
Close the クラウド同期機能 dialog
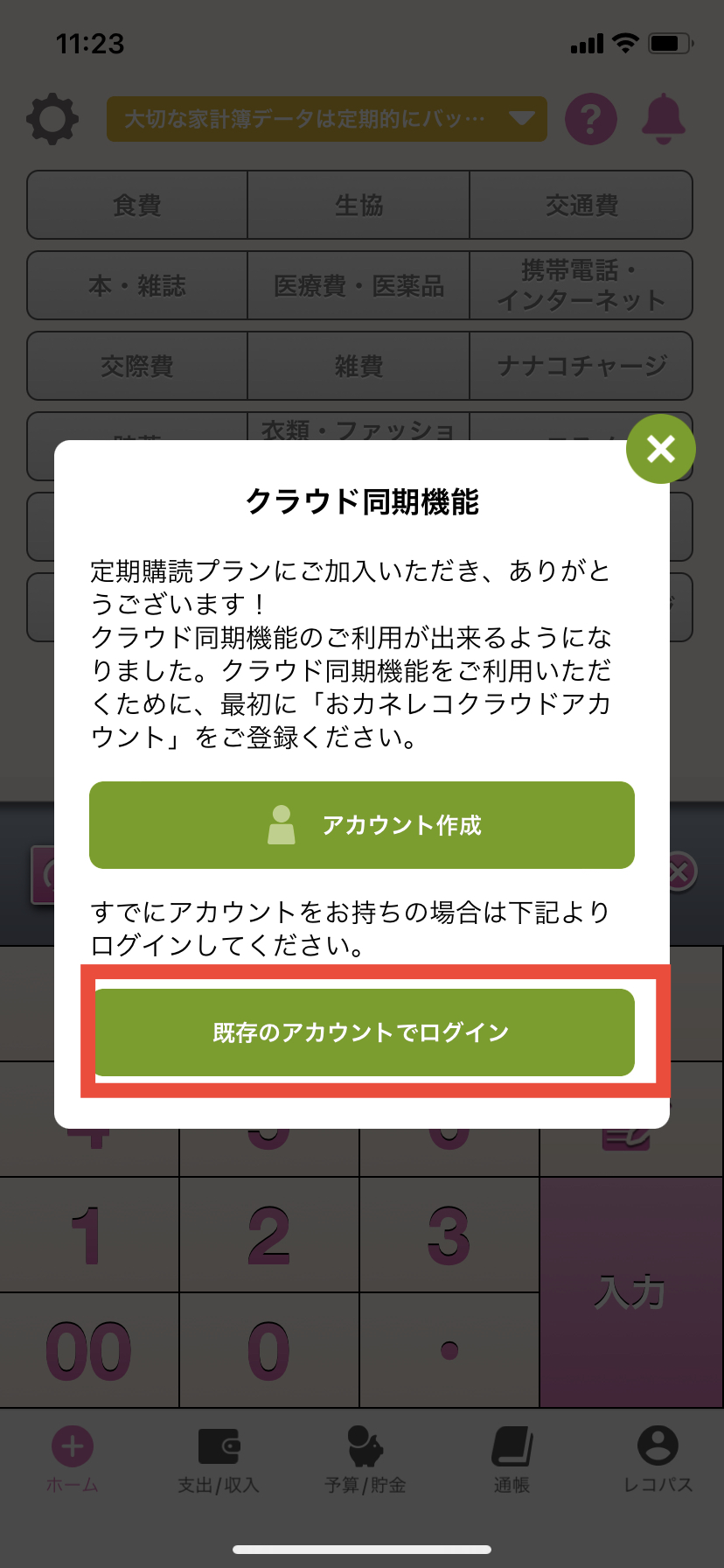[x=660, y=449]
